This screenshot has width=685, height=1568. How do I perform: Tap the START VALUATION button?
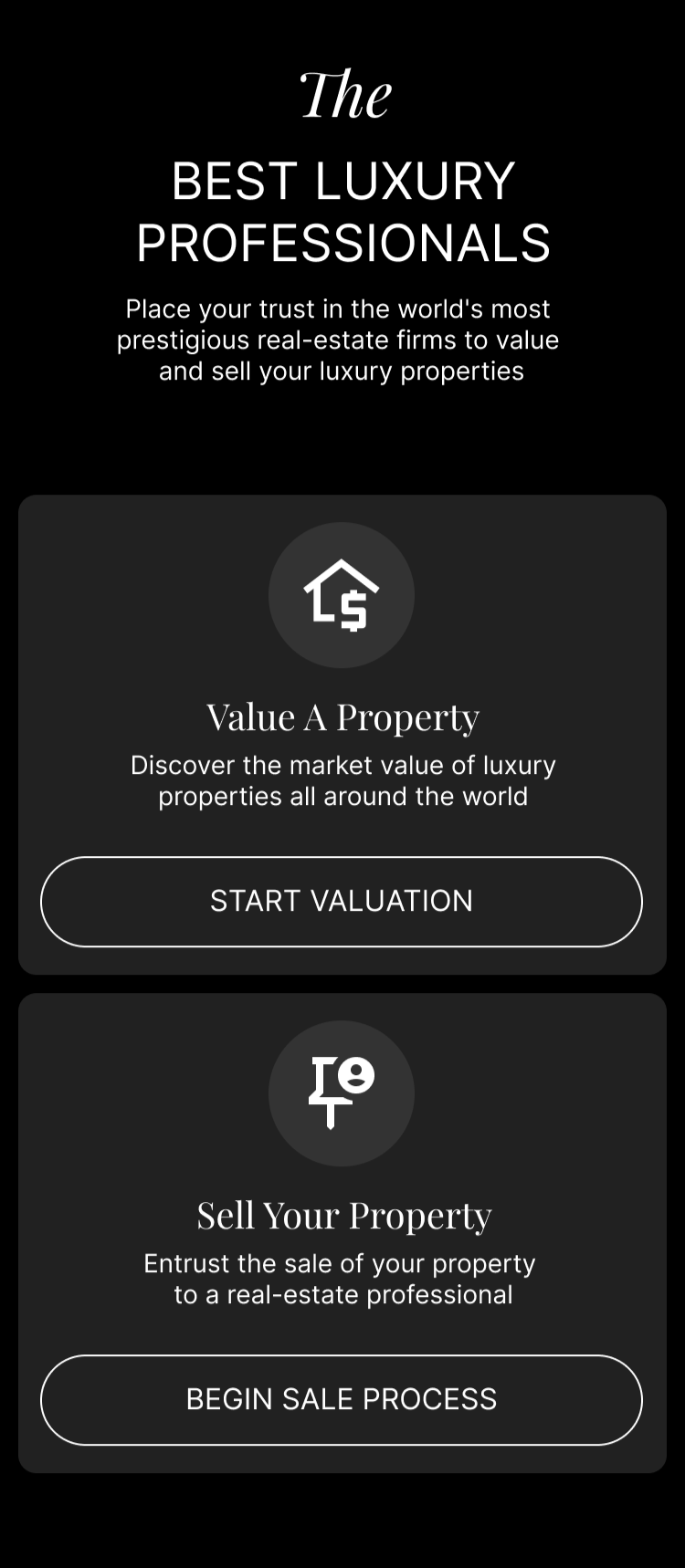(342, 901)
